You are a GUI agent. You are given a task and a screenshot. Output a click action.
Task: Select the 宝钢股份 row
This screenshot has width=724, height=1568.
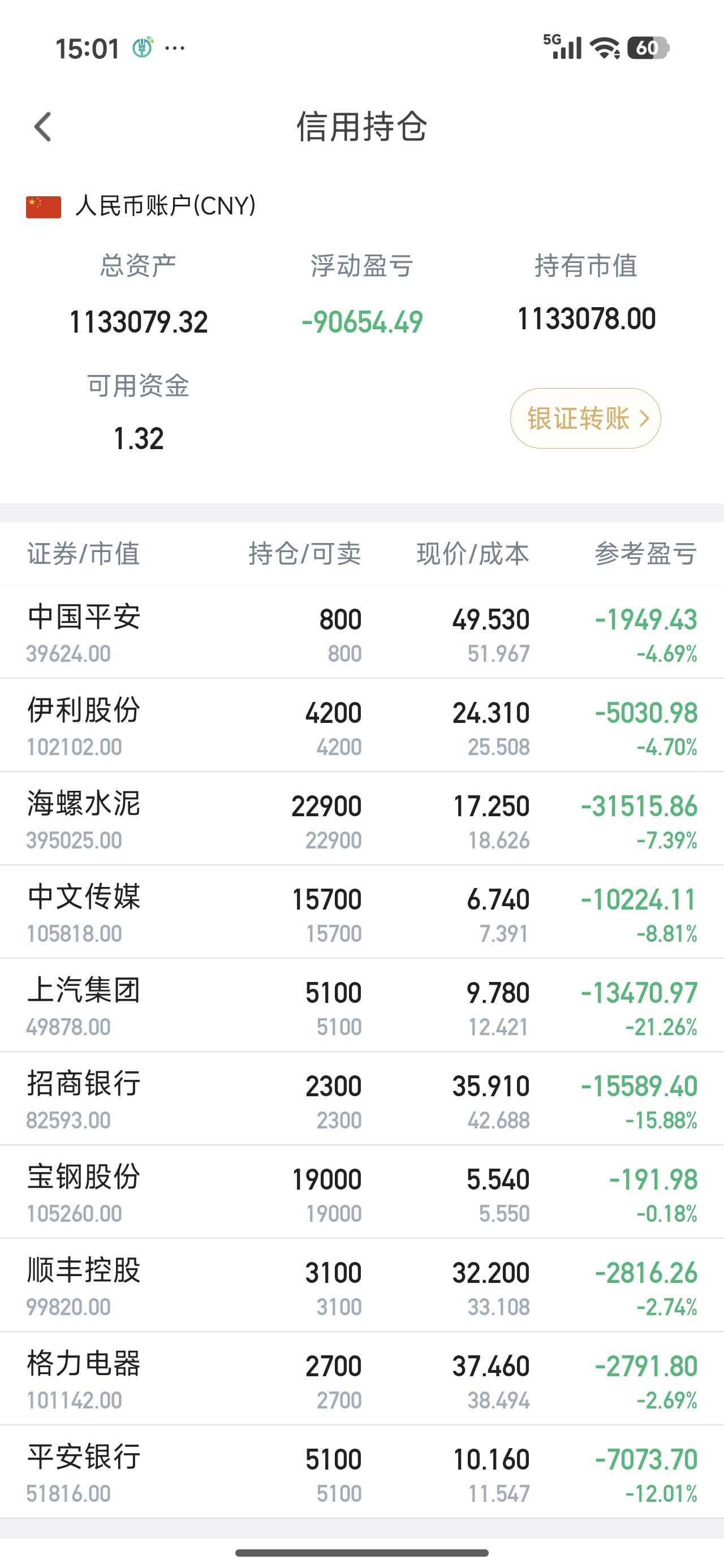click(361, 1192)
